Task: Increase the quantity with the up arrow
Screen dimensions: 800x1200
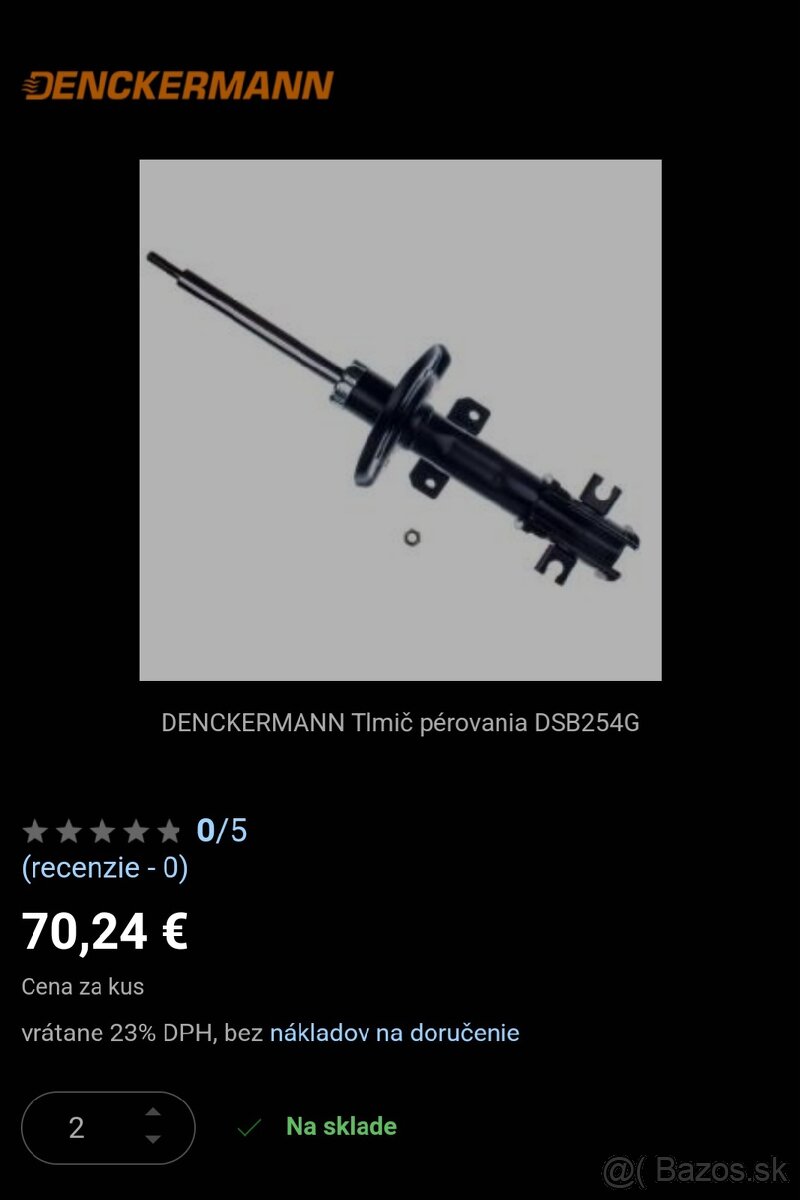Action: (x=152, y=1111)
